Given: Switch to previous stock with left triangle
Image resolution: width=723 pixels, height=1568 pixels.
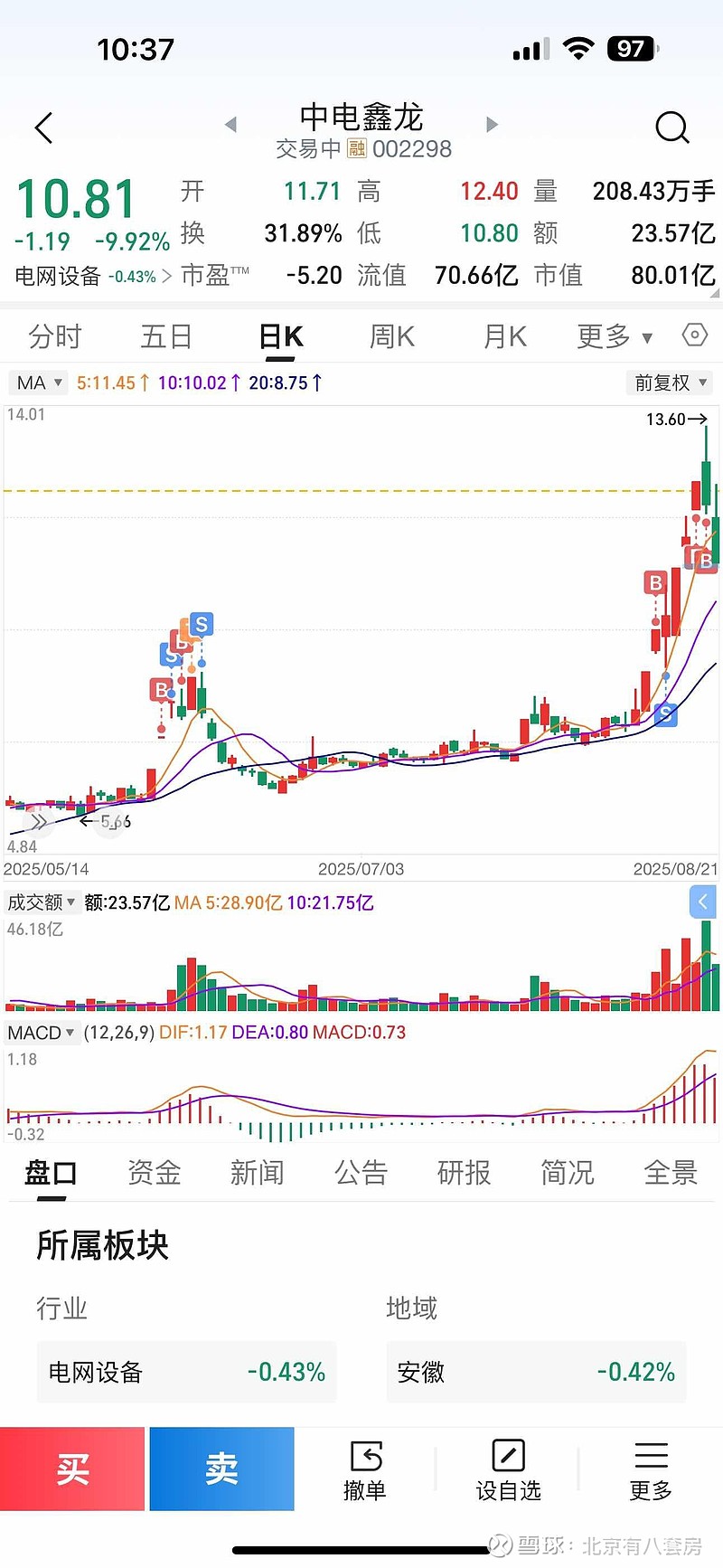Looking at the screenshot, I should click(231, 125).
